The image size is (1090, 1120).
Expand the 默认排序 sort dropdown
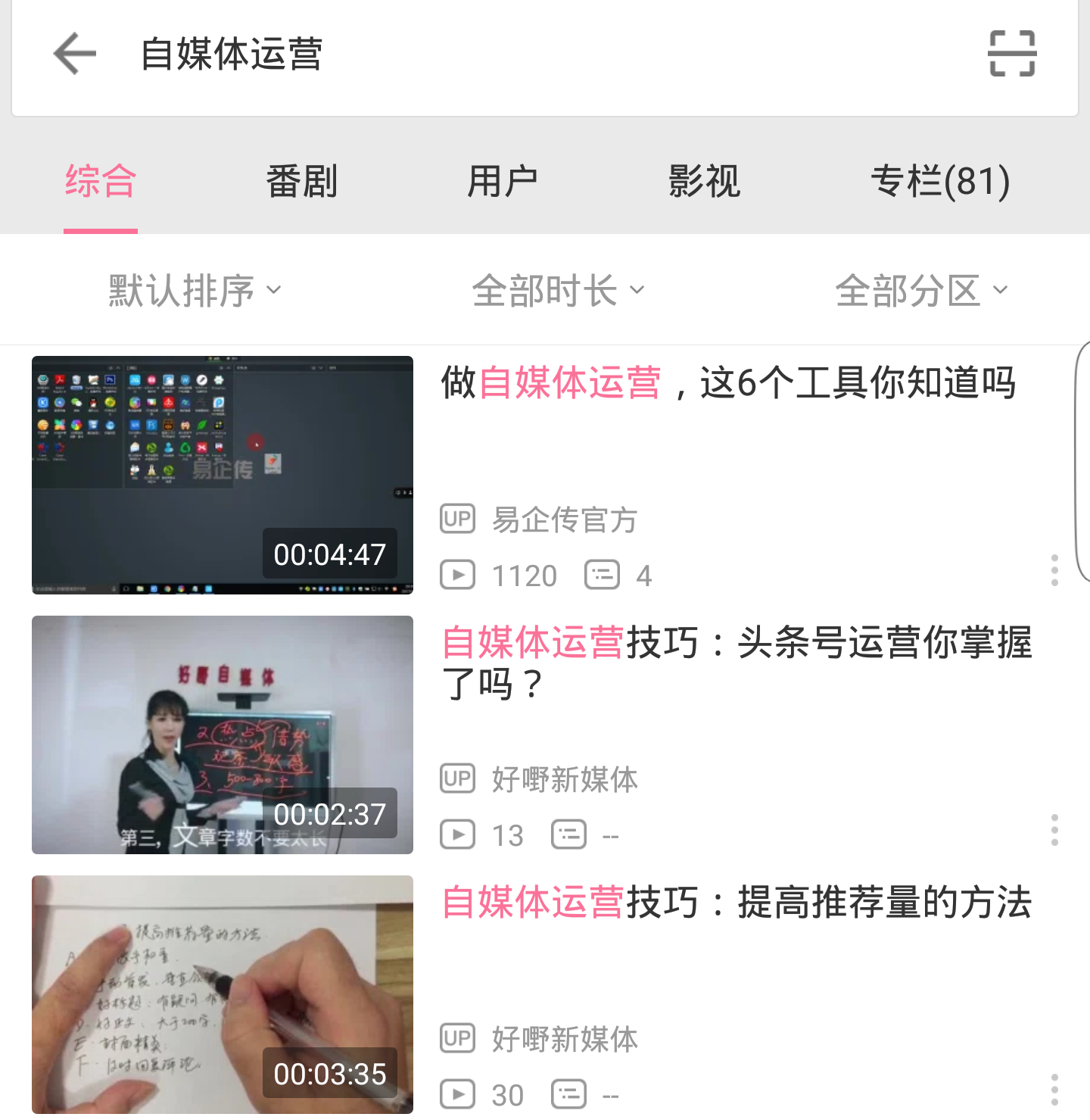pyautogui.click(x=195, y=290)
